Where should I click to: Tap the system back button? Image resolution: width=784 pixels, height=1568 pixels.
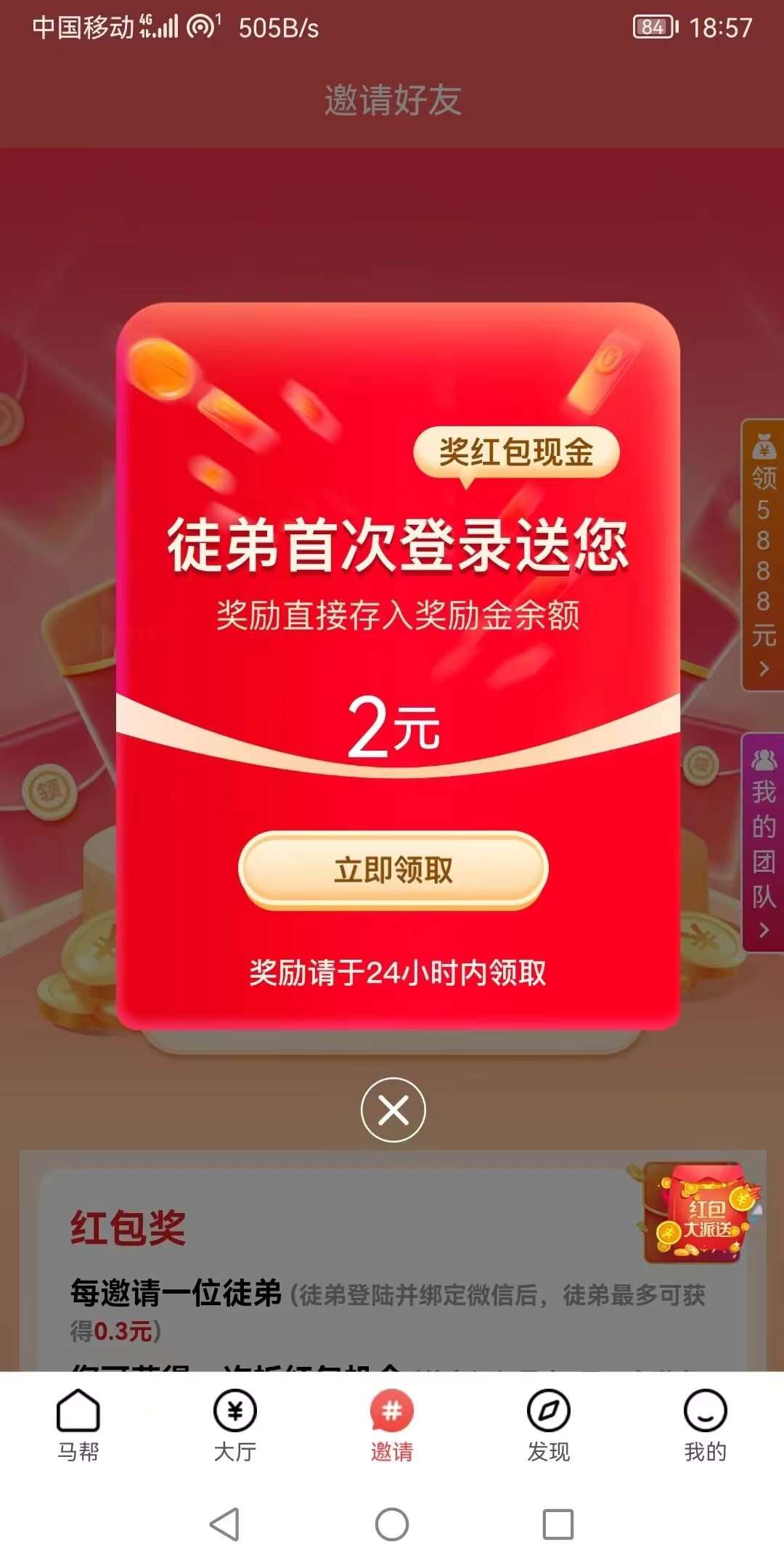click(224, 1524)
